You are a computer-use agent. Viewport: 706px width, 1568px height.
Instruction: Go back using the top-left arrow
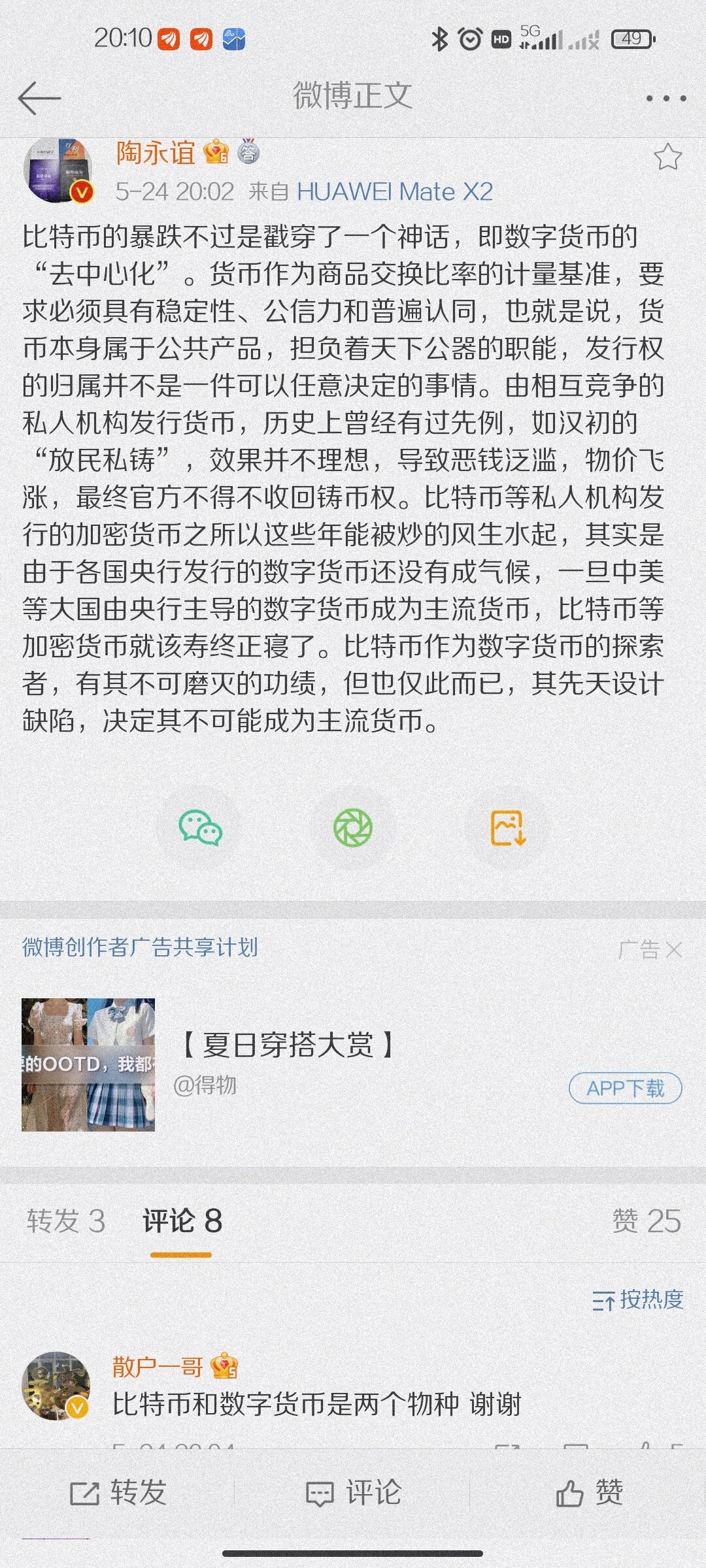pos(39,98)
